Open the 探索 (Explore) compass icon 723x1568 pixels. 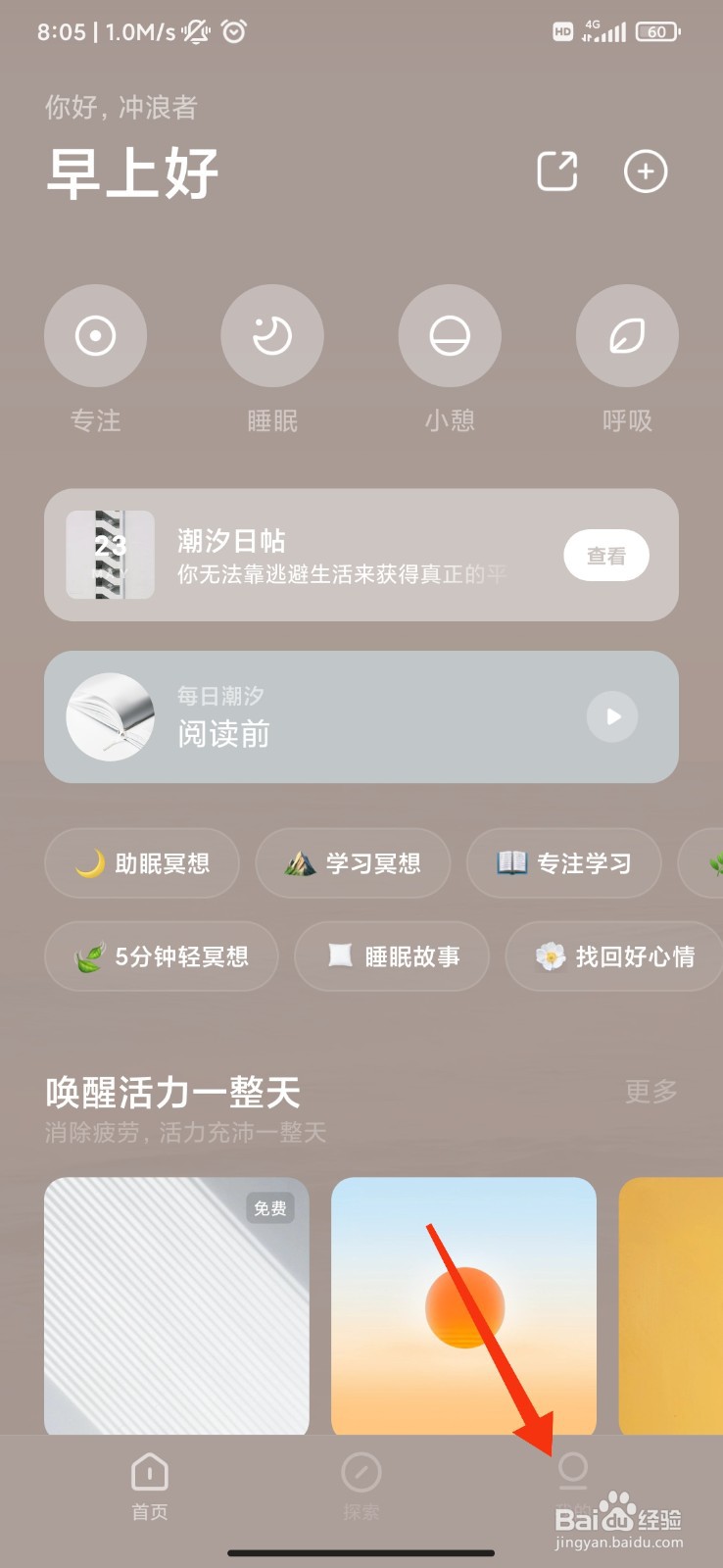[x=361, y=1473]
